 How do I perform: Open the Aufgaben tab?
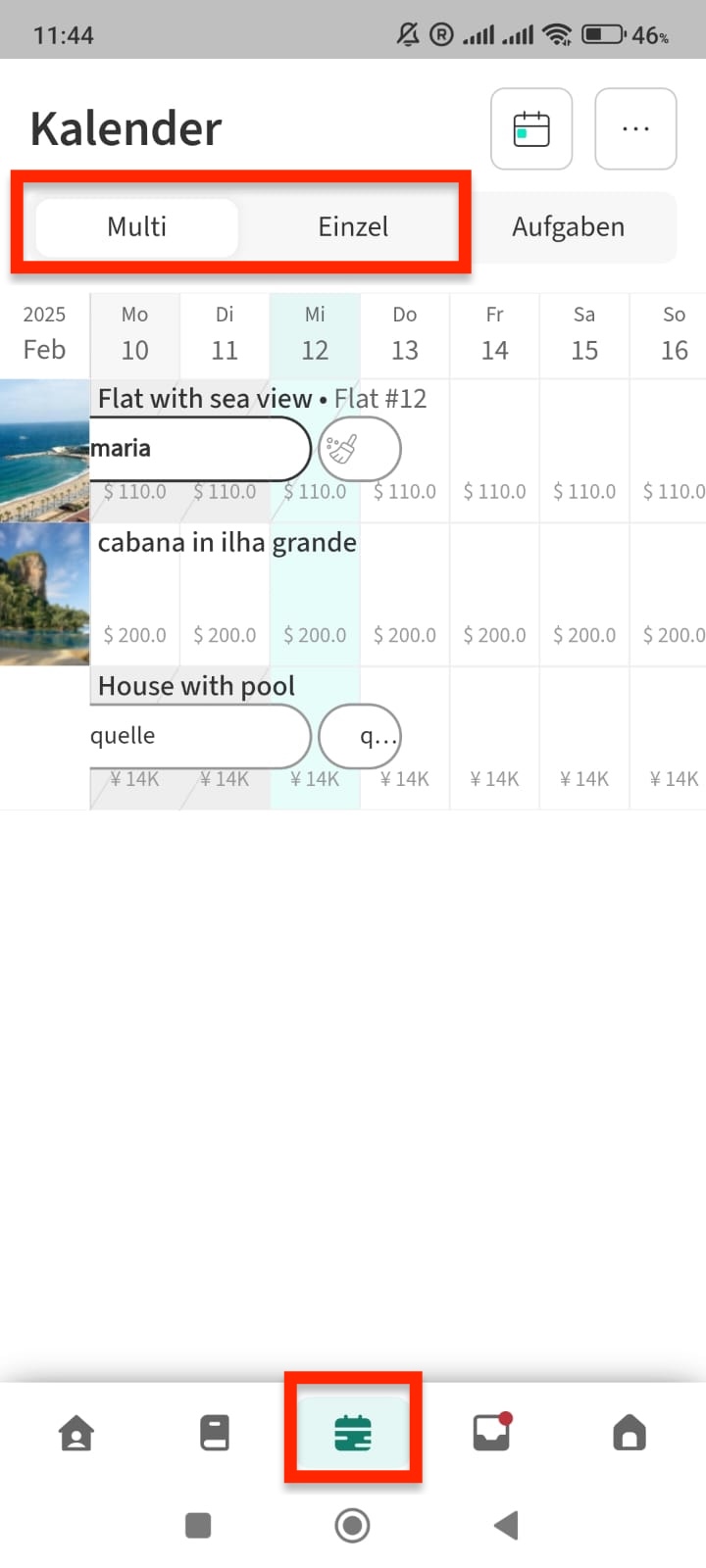[x=568, y=227]
